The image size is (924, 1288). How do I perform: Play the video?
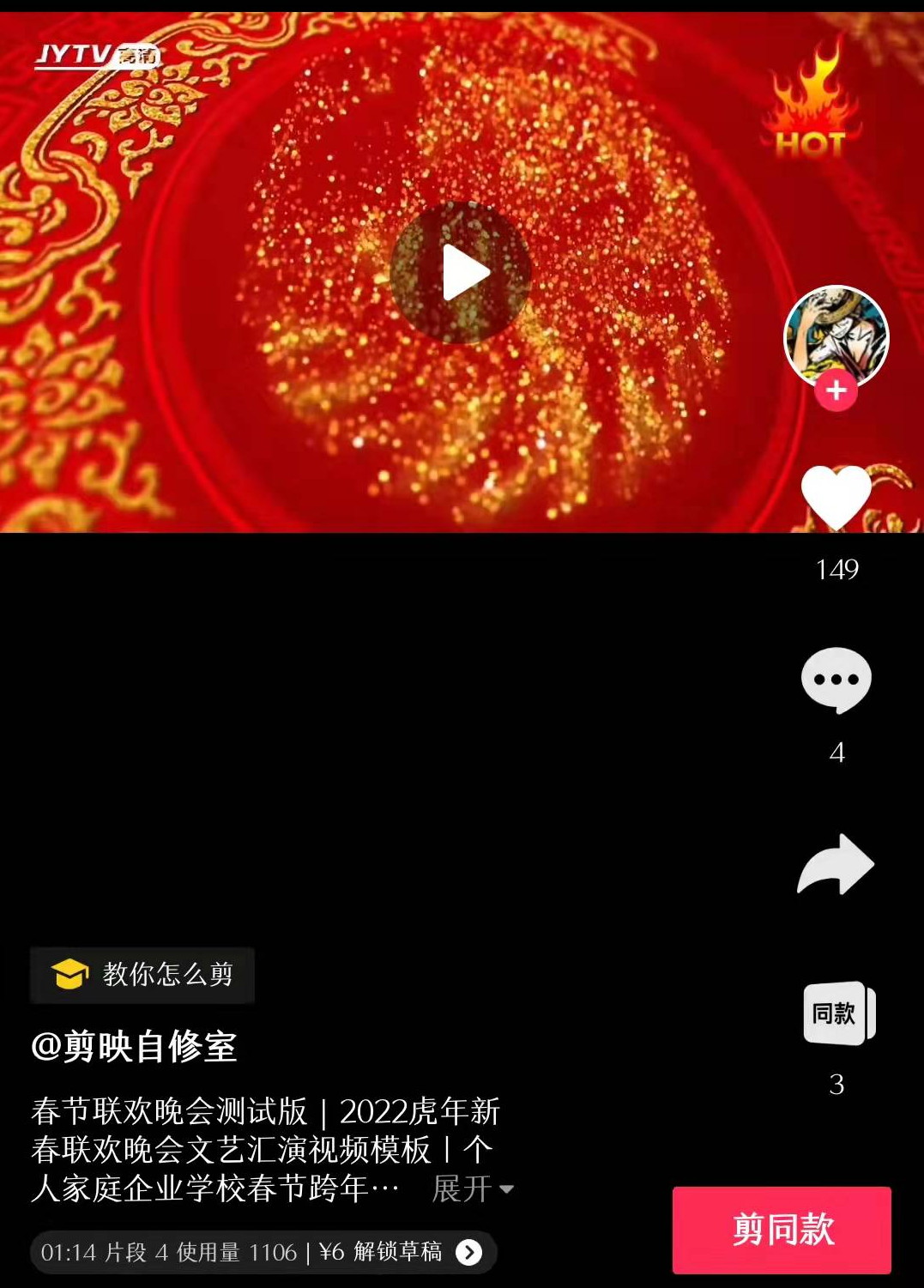[x=461, y=274]
